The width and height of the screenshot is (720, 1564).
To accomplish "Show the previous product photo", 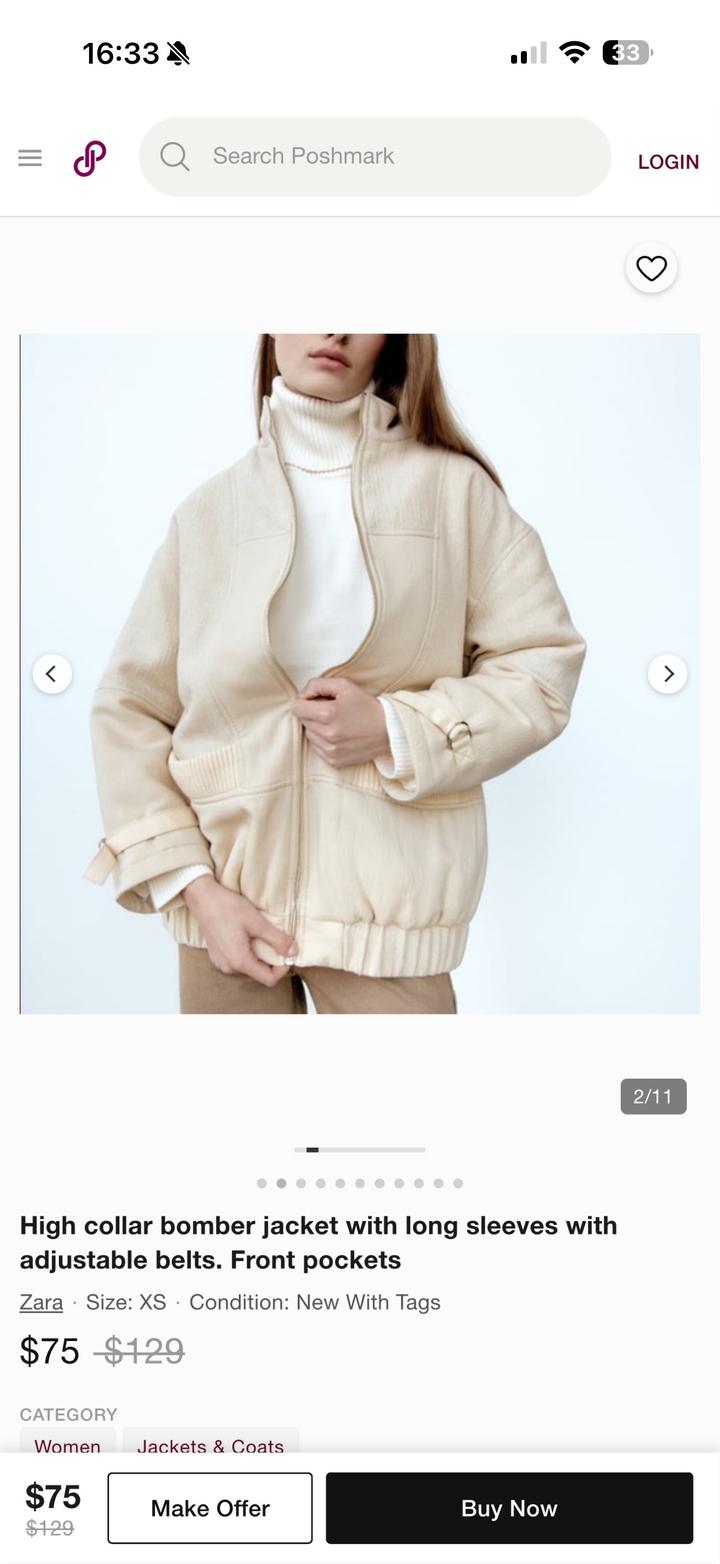I will point(52,674).
